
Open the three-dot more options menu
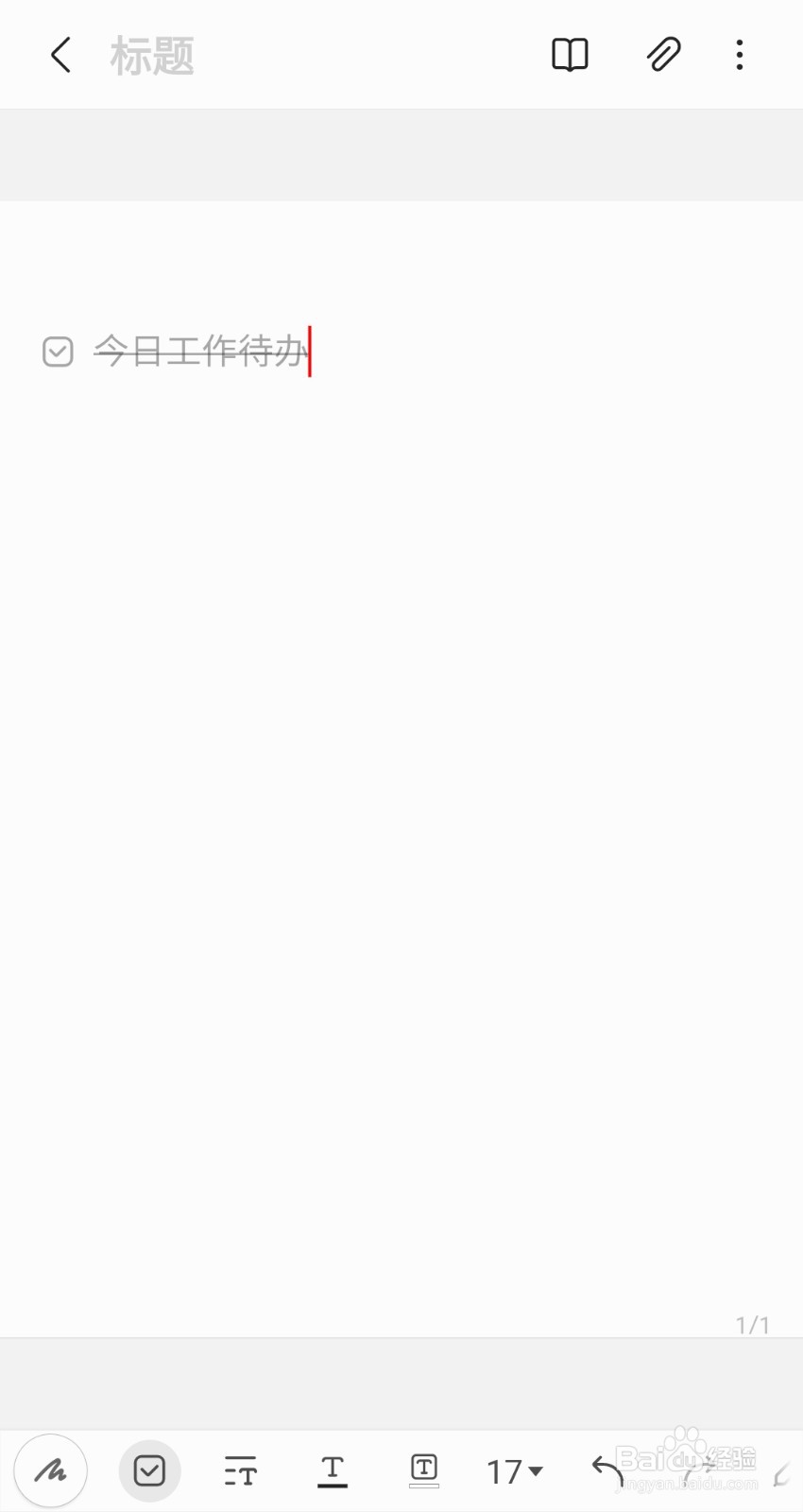[x=739, y=55]
